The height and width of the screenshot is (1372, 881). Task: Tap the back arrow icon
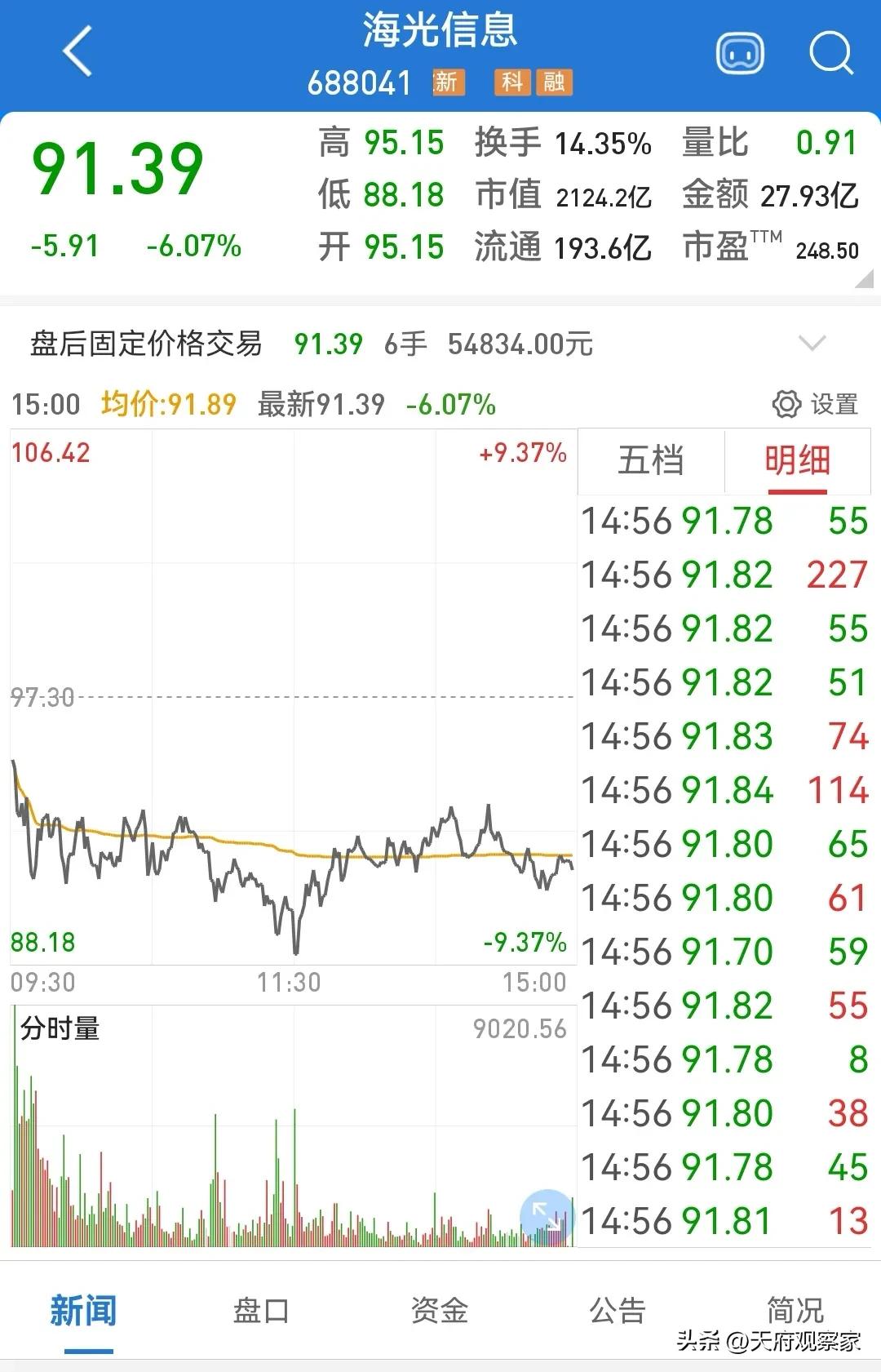pos(74,51)
